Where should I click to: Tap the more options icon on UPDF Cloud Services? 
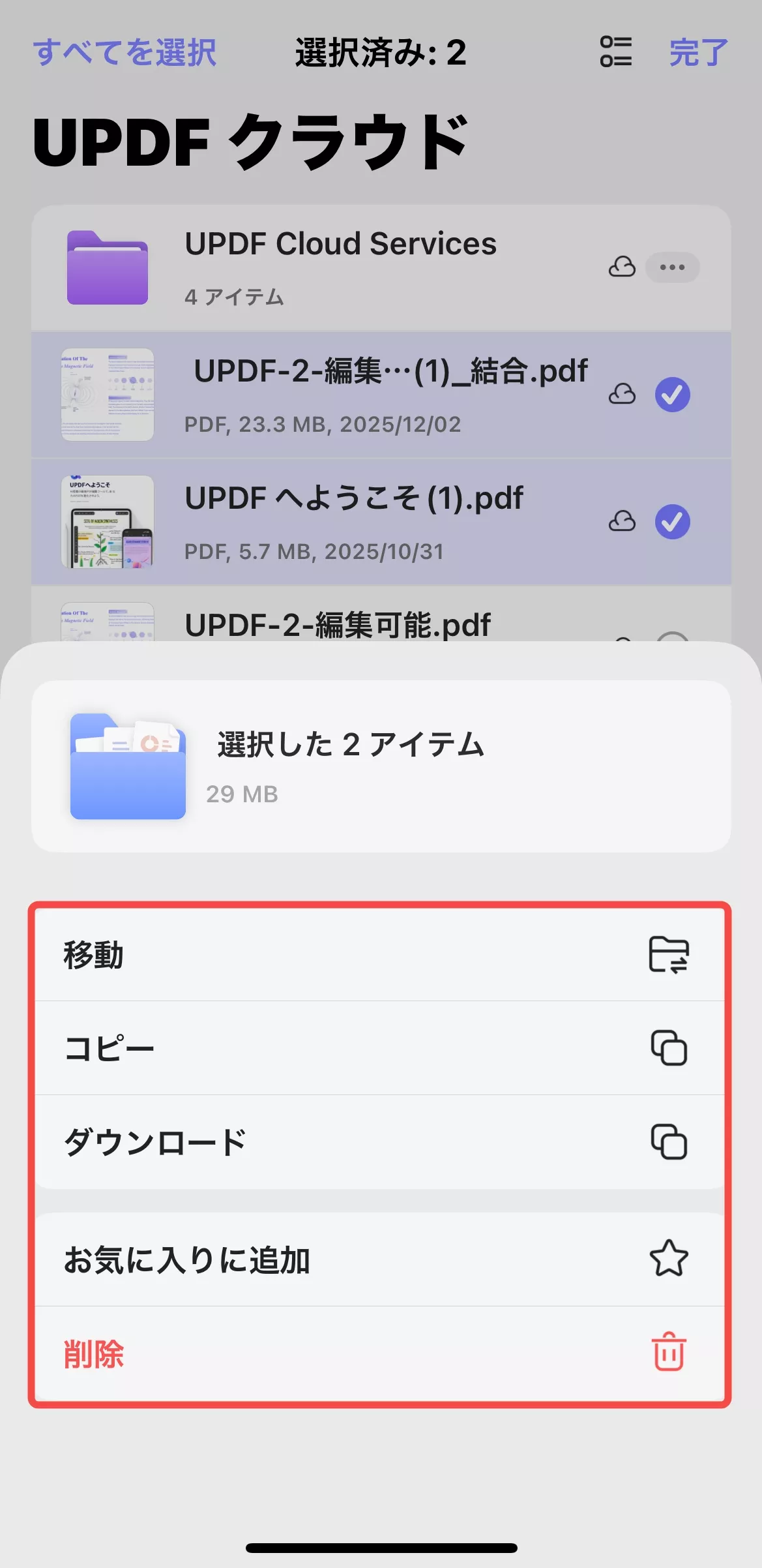click(x=672, y=267)
